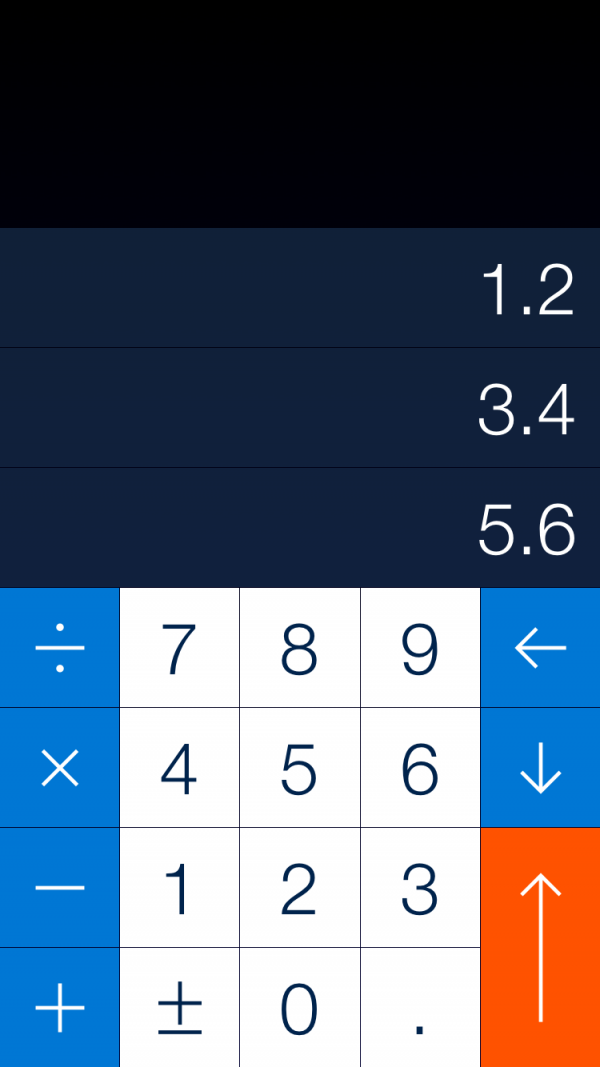
Task: Insert a decimal point
Action: coord(420,1008)
